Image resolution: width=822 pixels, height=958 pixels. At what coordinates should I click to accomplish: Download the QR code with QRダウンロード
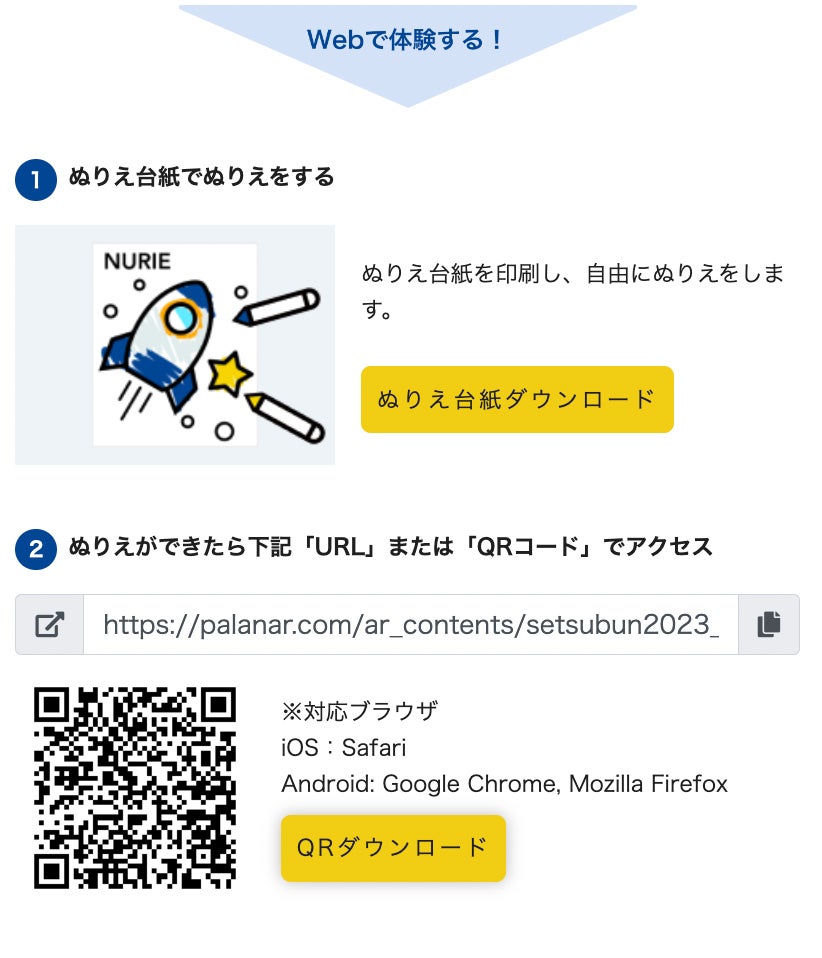tap(393, 848)
